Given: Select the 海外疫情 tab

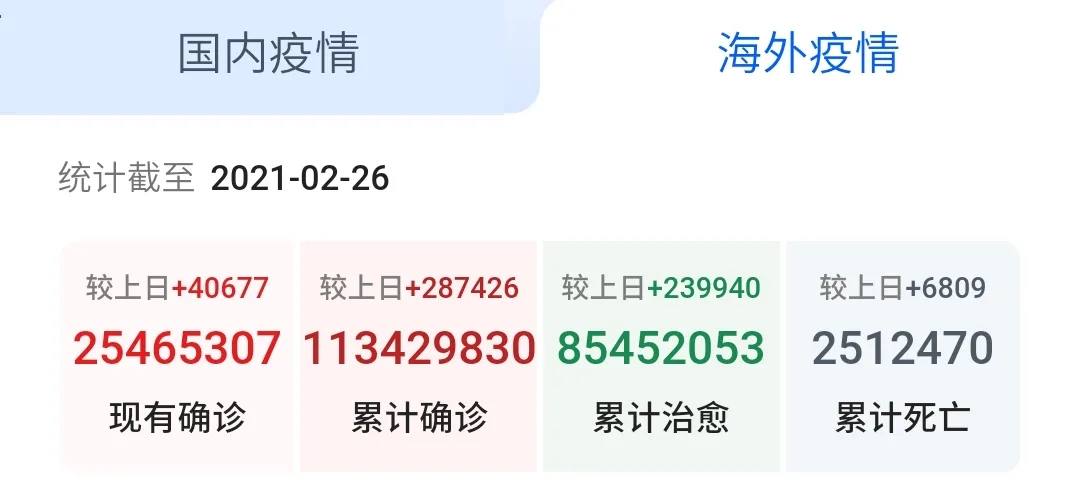Looking at the screenshot, I should pyautogui.click(x=808, y=54).
